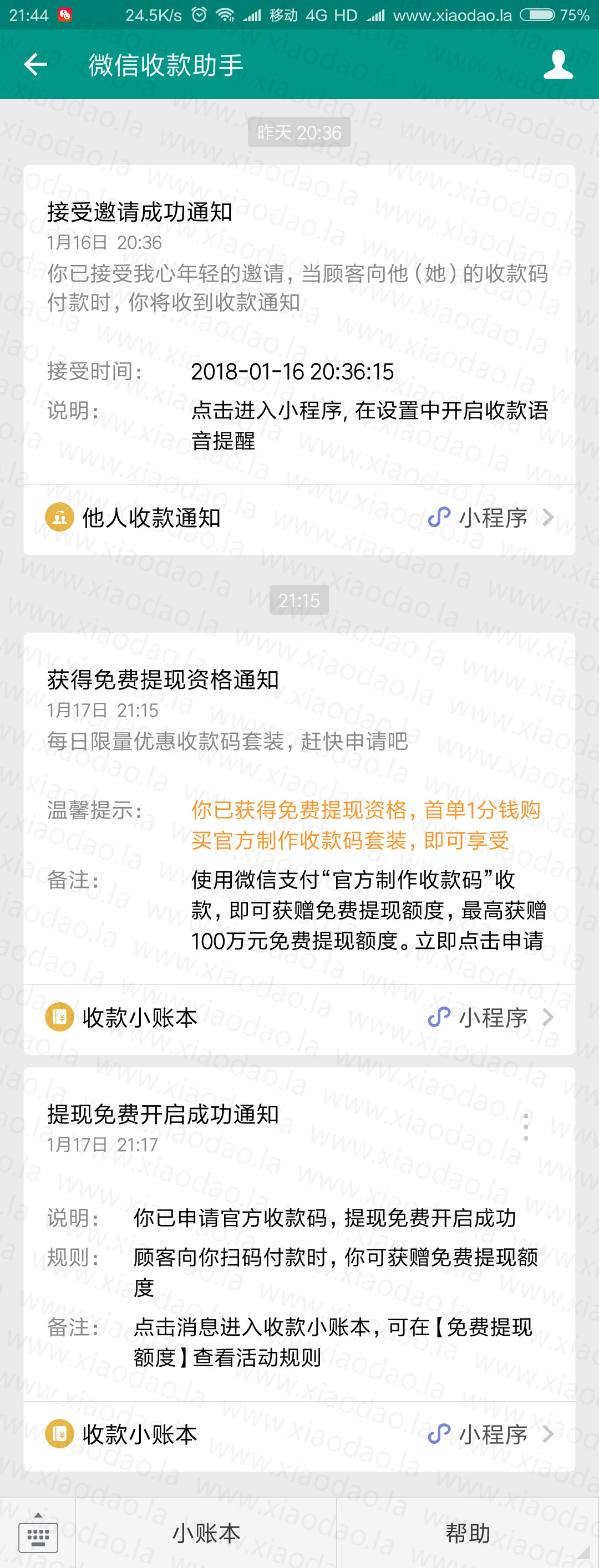The width and height of the screenshot is (599, 1568).
Task: Go back from 微信收款助手
Action: point(35,64)
